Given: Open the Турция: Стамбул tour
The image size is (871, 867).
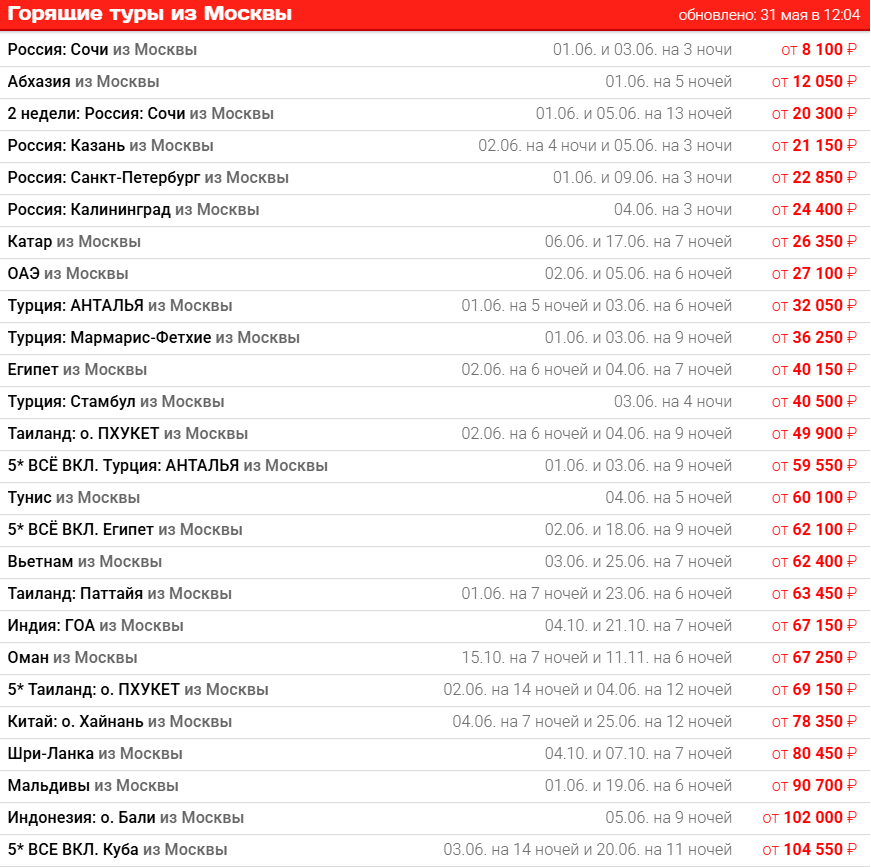Looking at the screenshot, I should (x=116, y=401).
